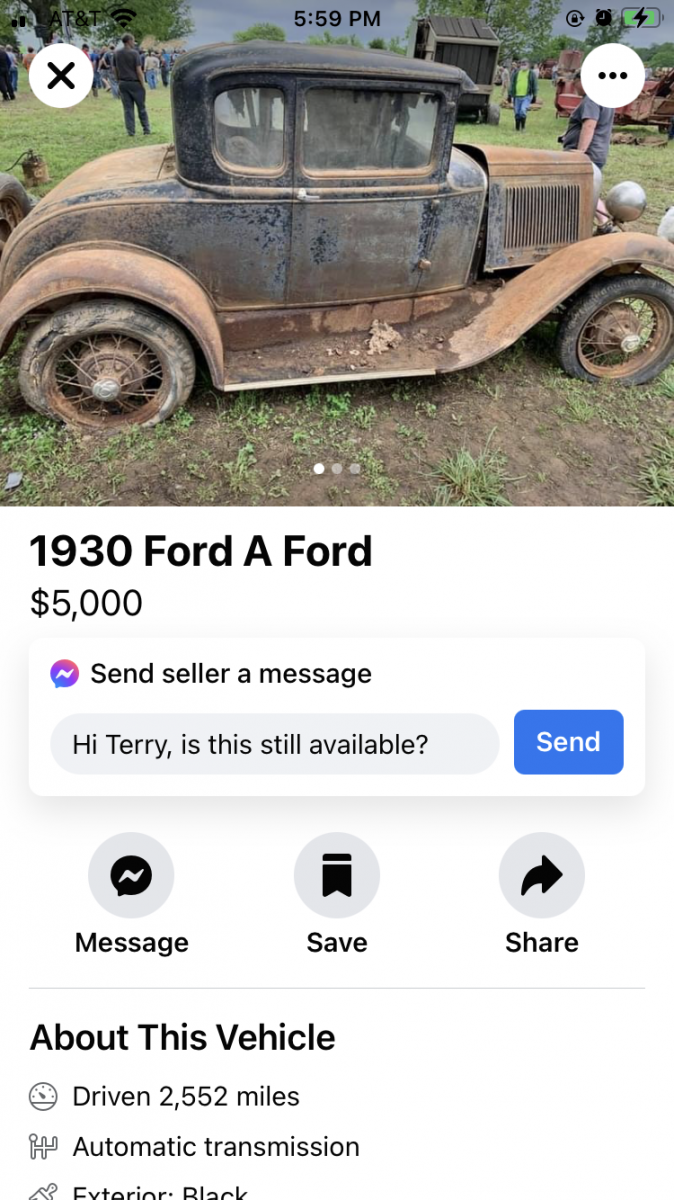Image resolution: width=674 pixels, height=1200 pixels.
Task: Open the three-dot more options menu
Action: click(x=612, y=76)
